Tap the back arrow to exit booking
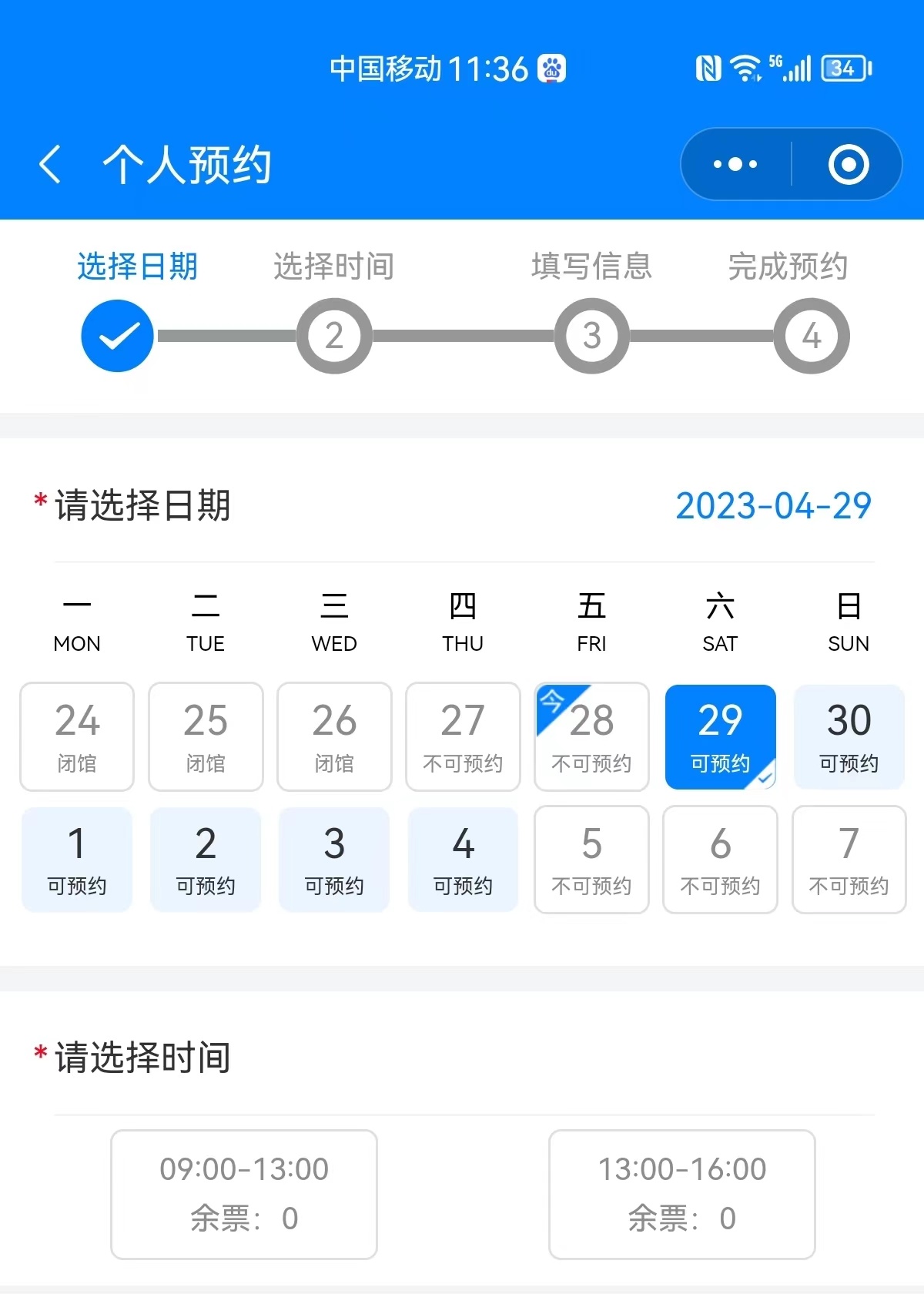Screen dimensions: 924x1294 49,164
